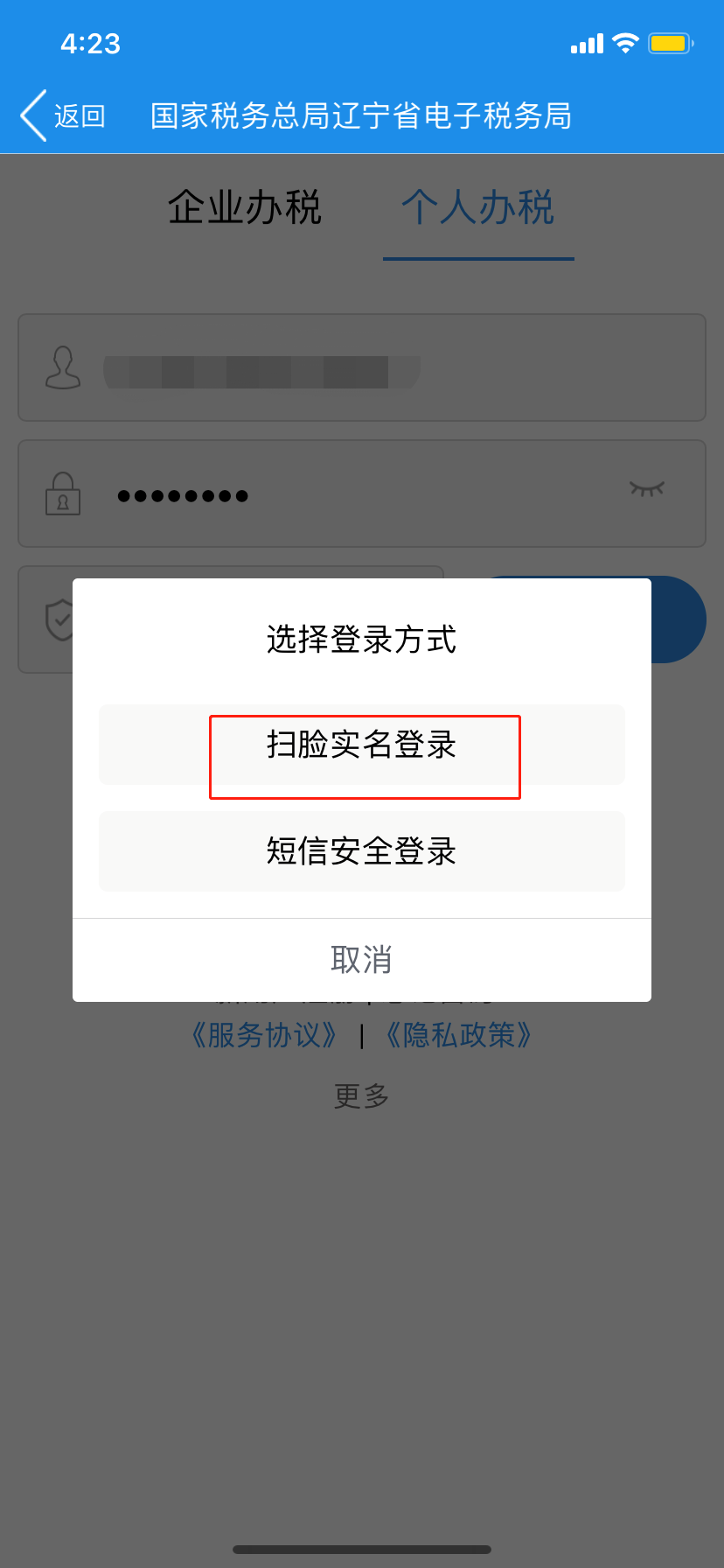Switch to the 企业办税 tab

pos(245,208)
